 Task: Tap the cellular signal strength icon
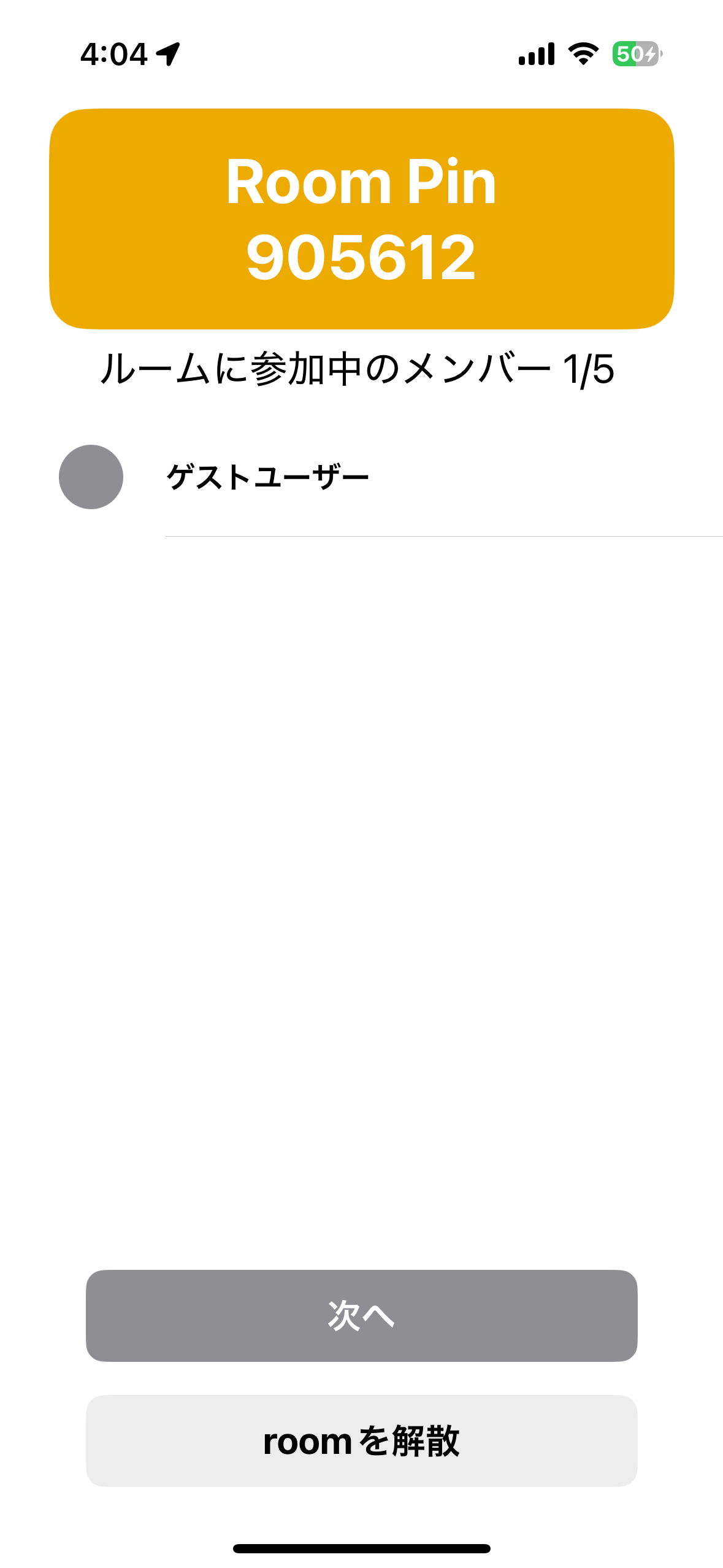tap(536, 55)
